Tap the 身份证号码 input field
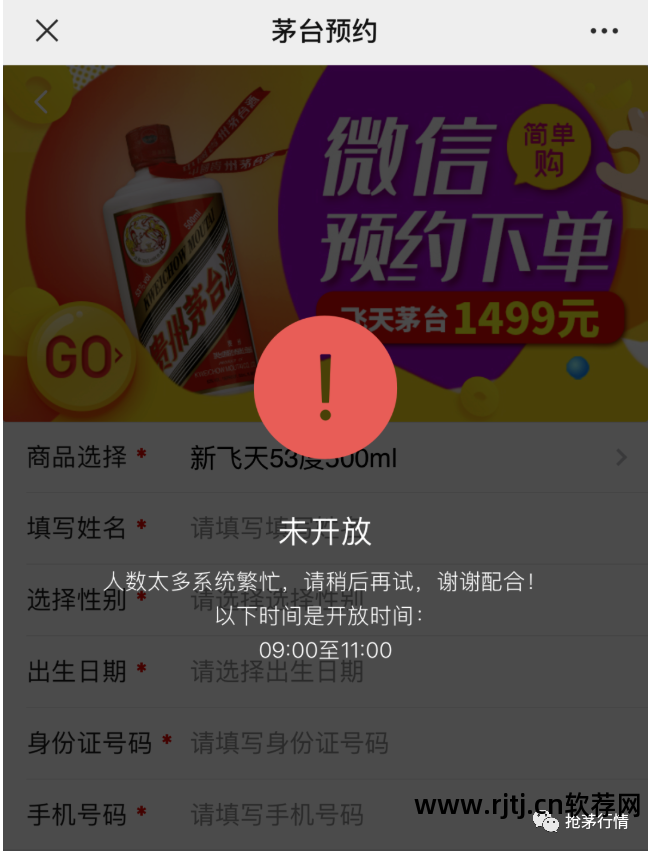Screen dimensions: 650x851 tap(400, 743)
